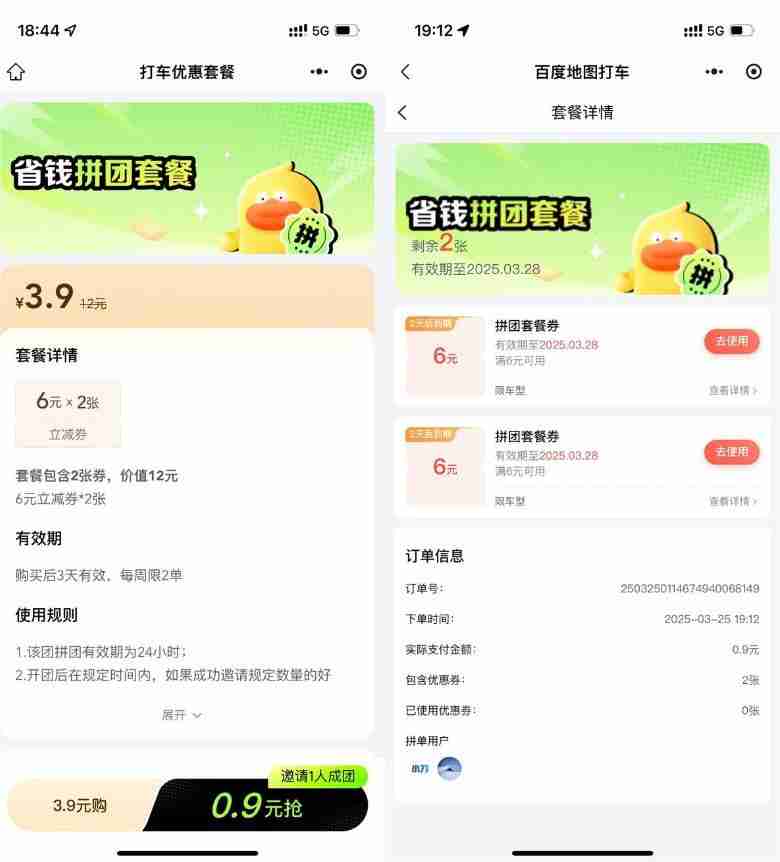Open the more options menu on the Baidu page
The height and width of the screenshot is (862, 780).
click(x=714, y=71)
